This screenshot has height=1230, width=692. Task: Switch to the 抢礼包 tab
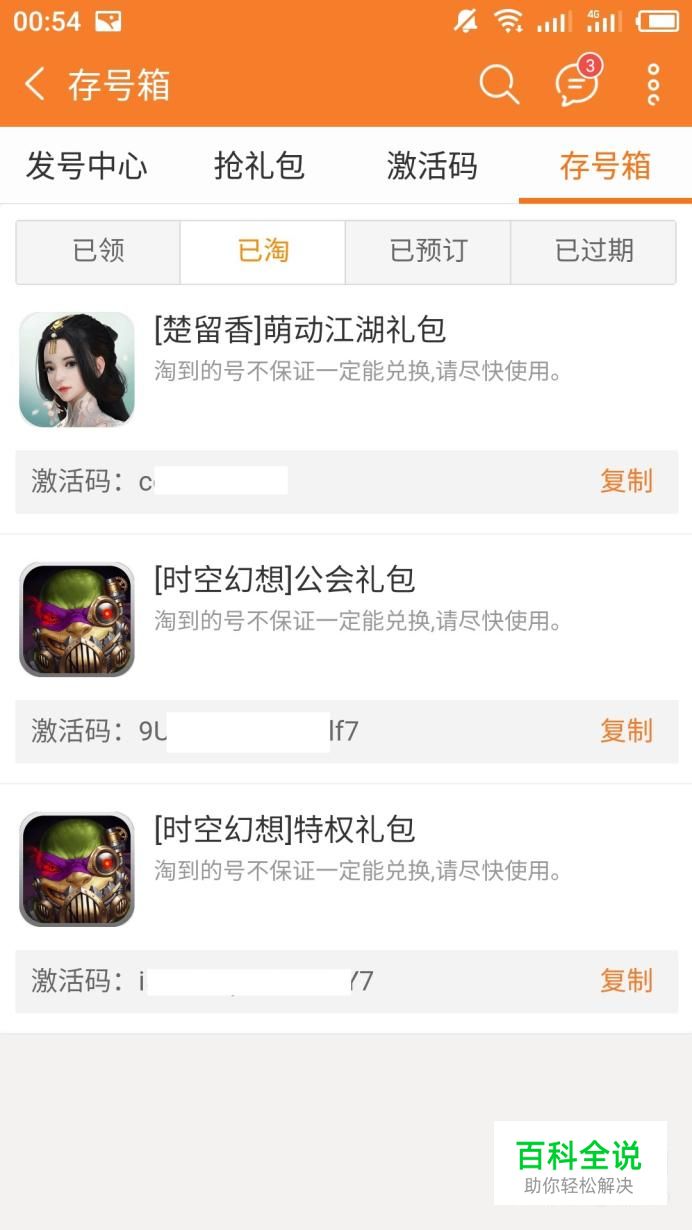tap(259, 166)
